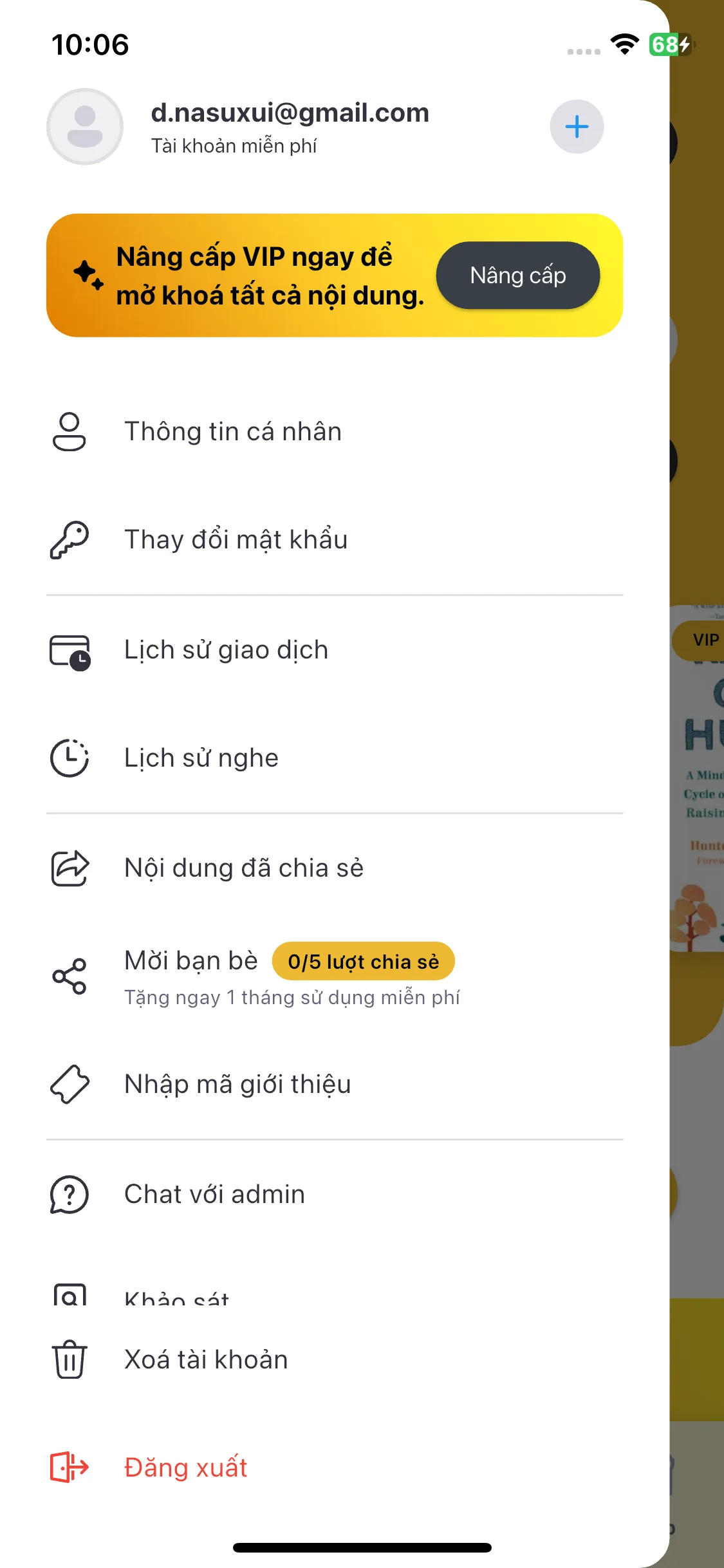Start Chat với admin
Screen dimensions: 724x1568
(214, 1195)
